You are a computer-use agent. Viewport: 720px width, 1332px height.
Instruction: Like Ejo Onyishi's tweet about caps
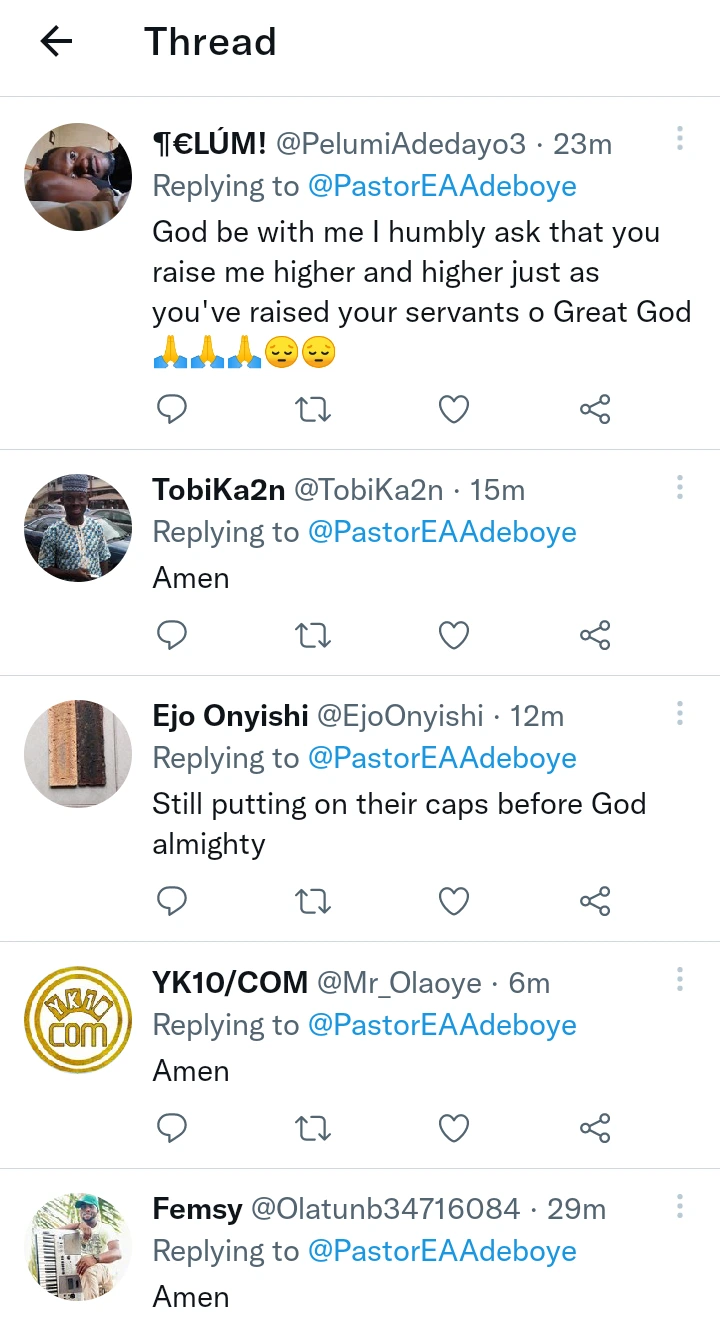pos(454,901)
